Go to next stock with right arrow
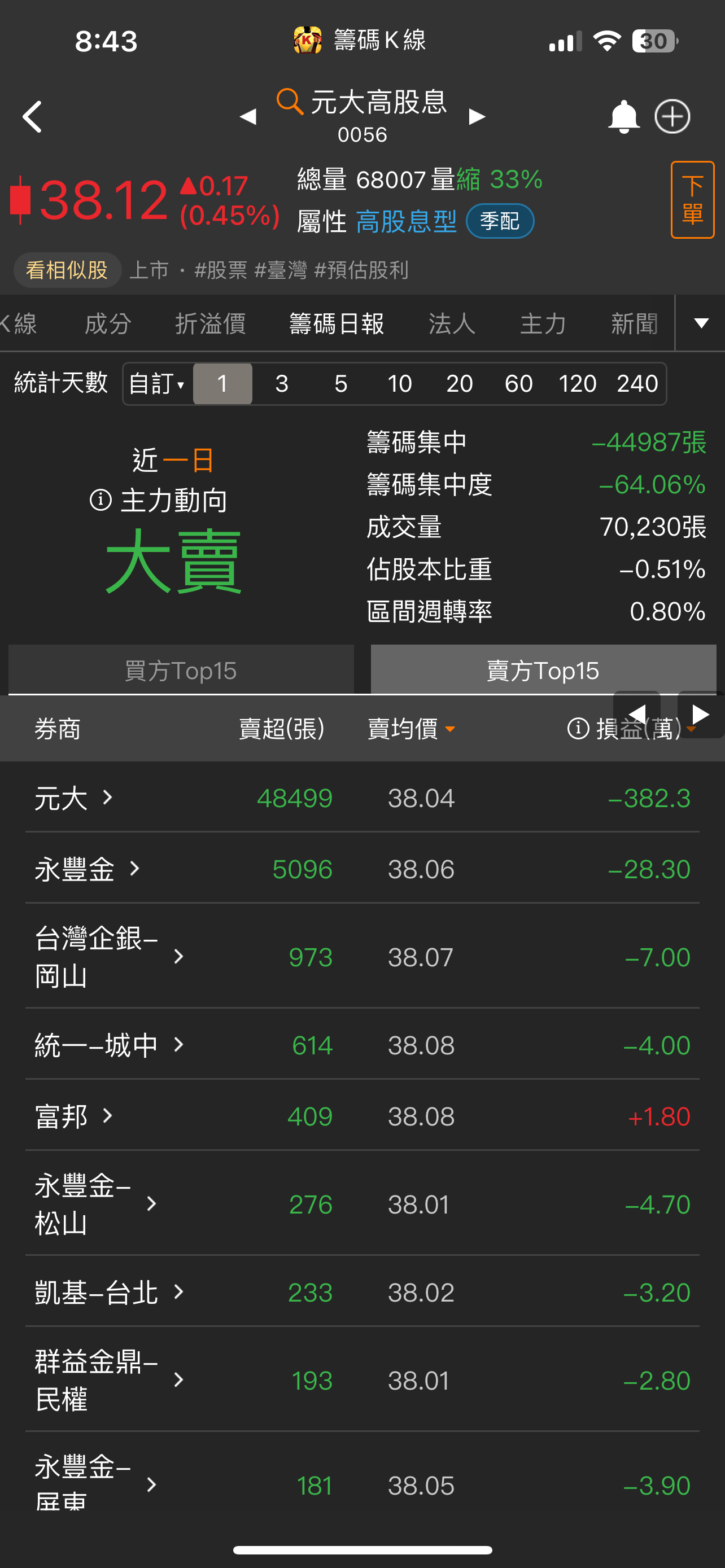725x1568 pixels. [477, 116]
